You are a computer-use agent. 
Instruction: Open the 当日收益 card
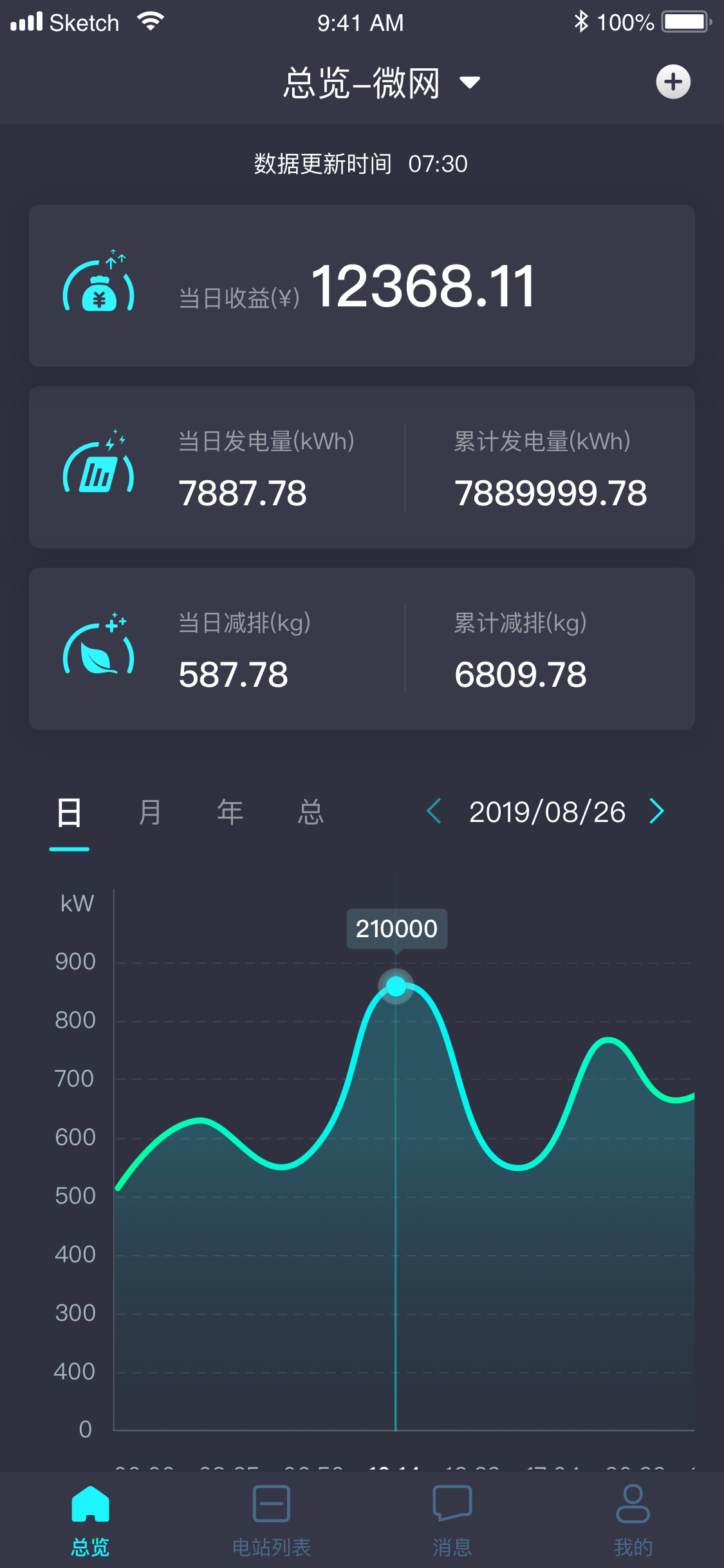pos(362,286)
